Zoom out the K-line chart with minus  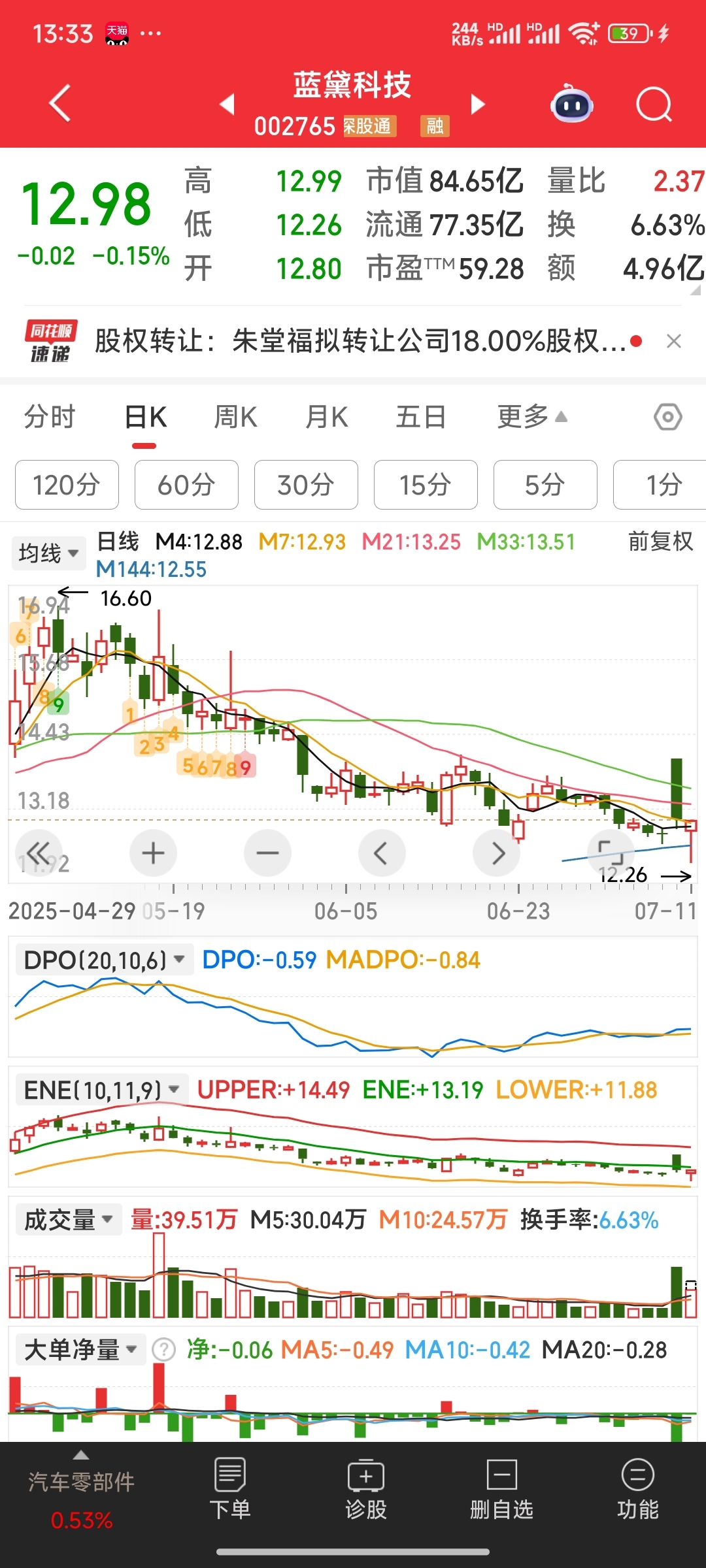[x=267, y=853]
